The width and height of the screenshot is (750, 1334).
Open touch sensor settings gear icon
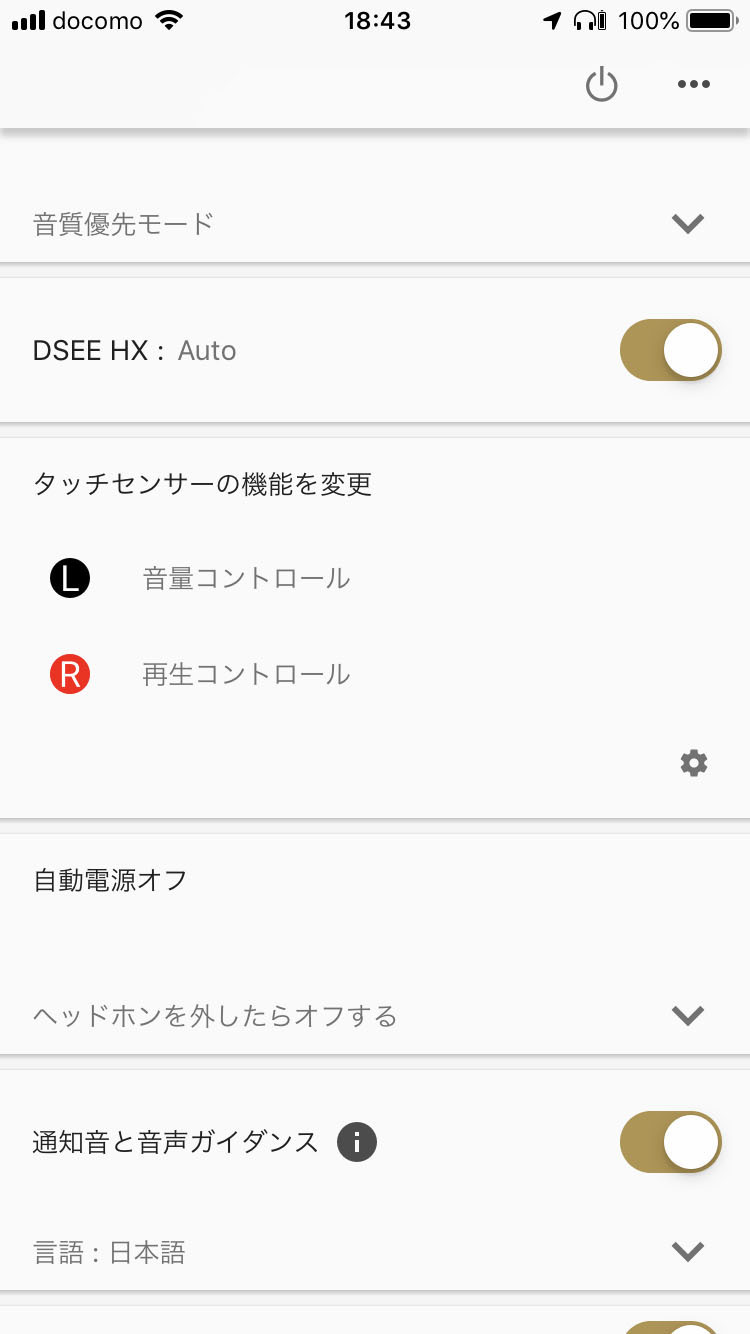click(694, 764)
